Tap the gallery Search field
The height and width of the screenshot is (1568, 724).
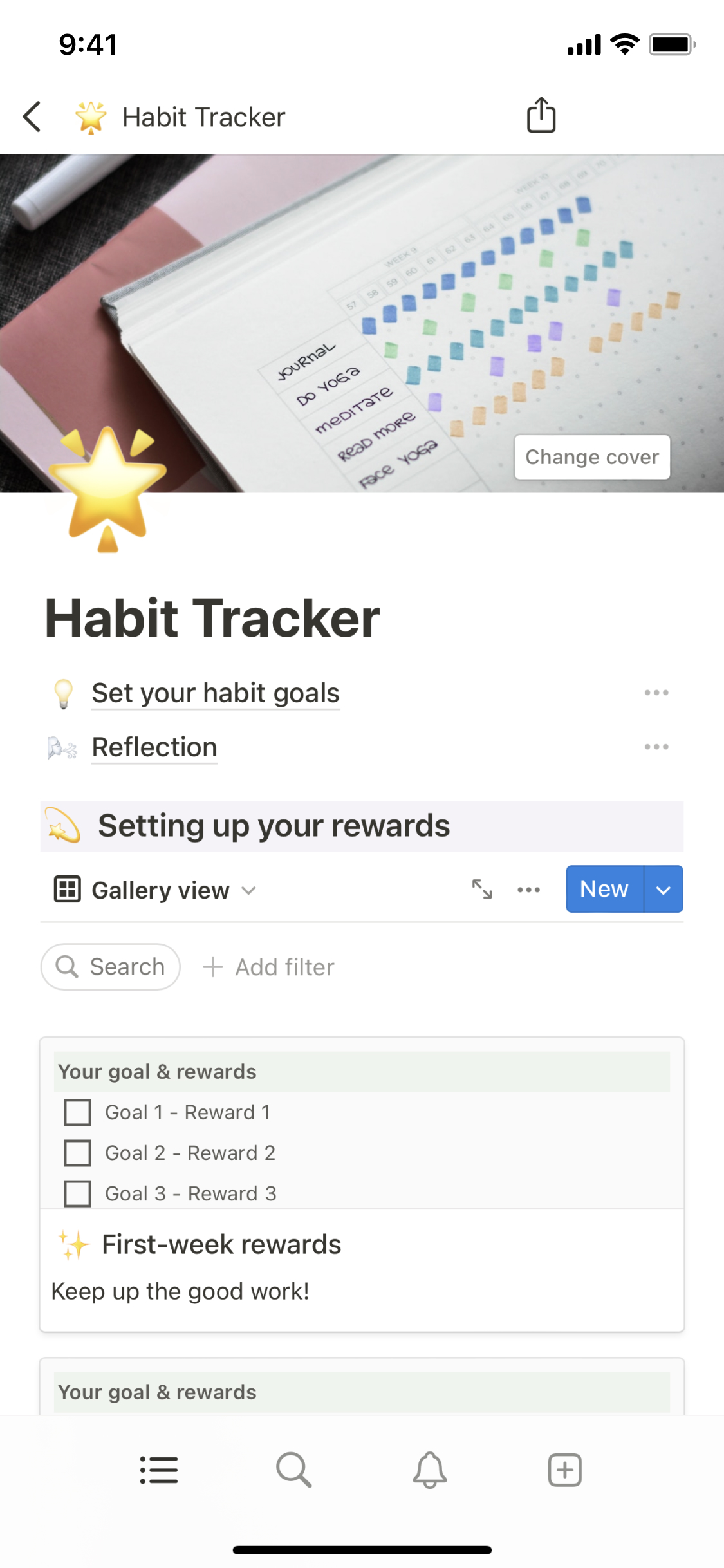click(x=111, y=967)
